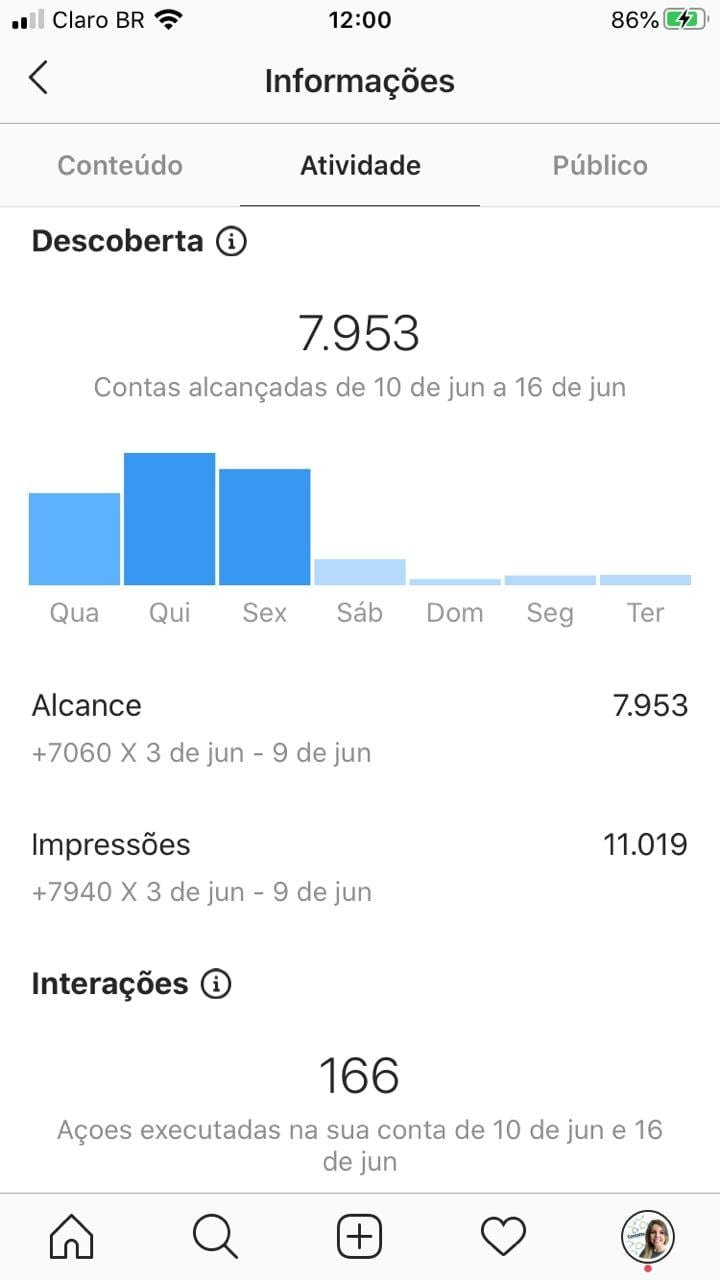This screenshot has height=1280, width=720.
Task: Open the Público tab
Action: click(600, 165)
